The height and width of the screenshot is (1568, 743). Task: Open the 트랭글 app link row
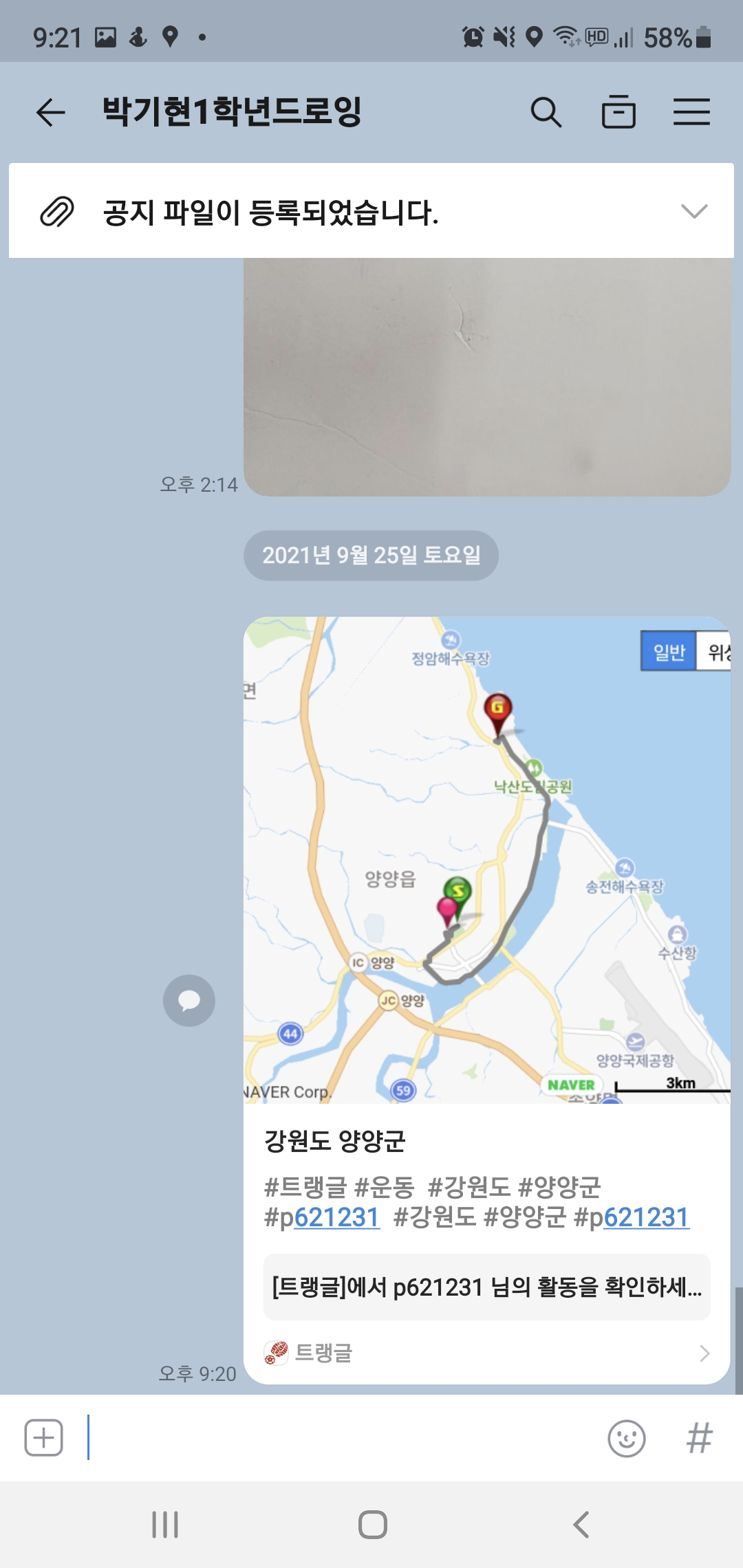486,1353
